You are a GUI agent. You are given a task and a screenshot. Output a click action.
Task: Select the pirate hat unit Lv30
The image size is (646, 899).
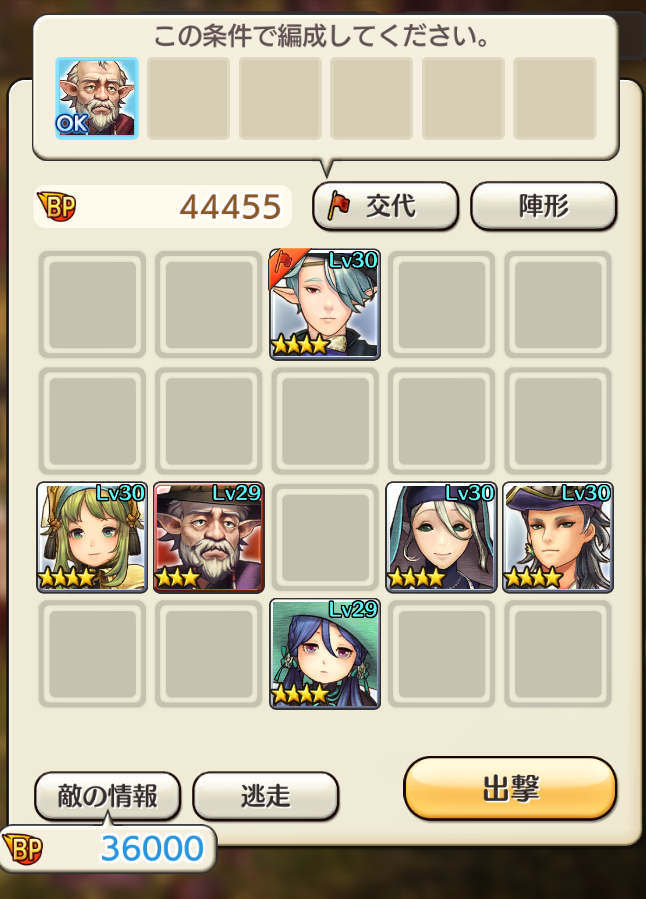point(557,537)
